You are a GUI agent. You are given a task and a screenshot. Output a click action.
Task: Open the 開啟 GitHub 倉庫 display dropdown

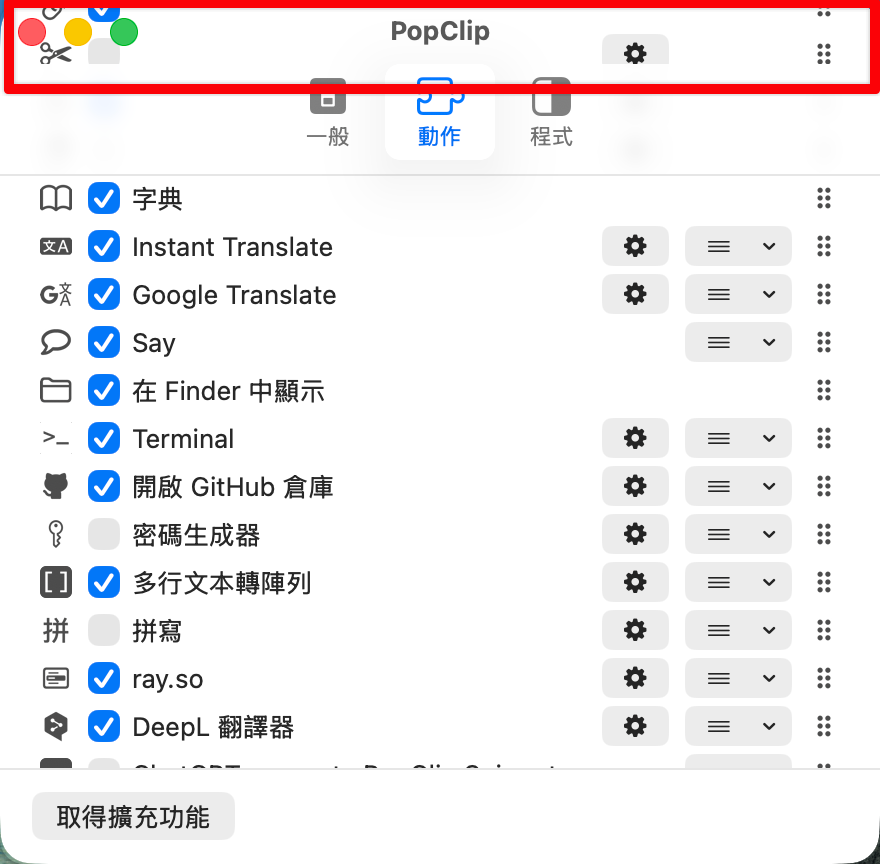tap(738, 487)
